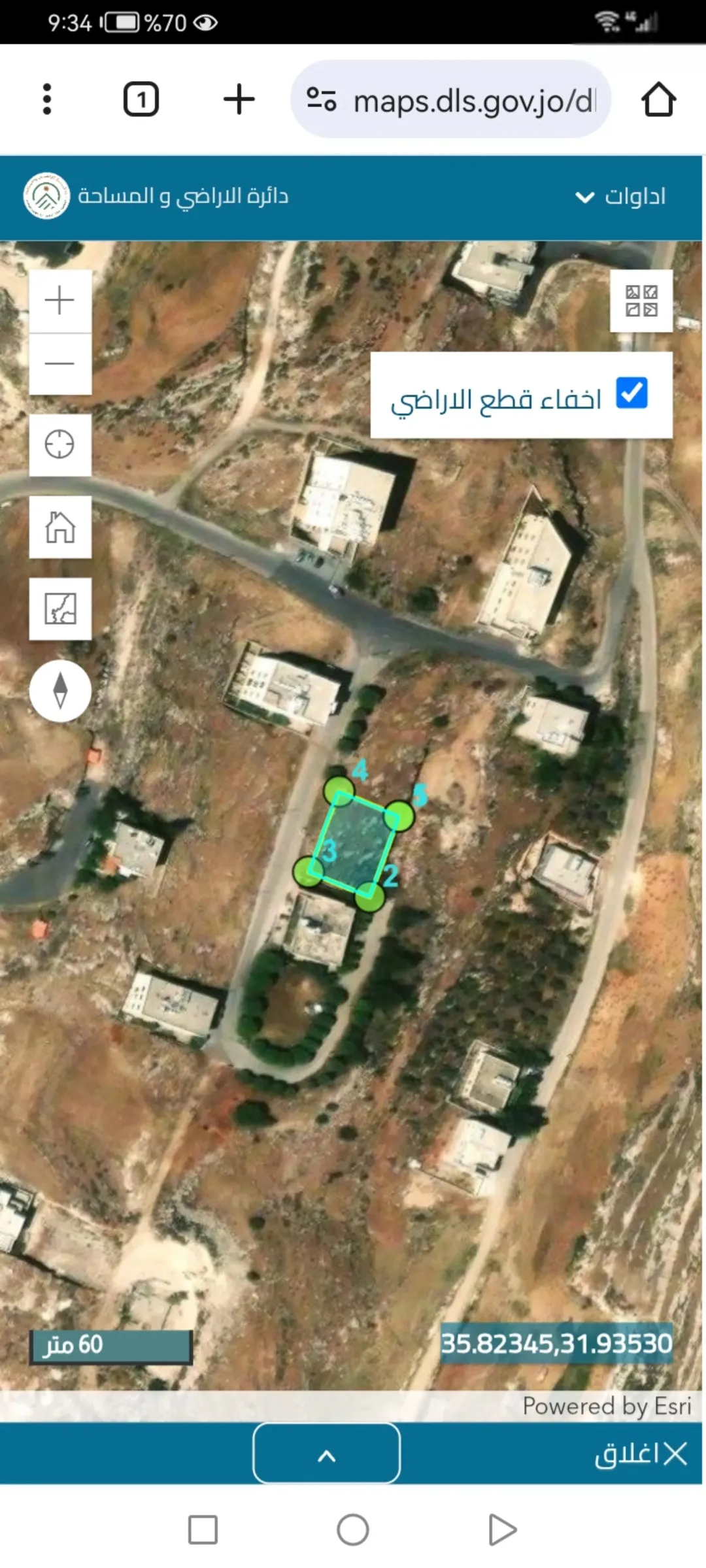Zoom in on the map
Image resolution: width=706 pixels, height=1568 pixels.
(x=60, y=301)
